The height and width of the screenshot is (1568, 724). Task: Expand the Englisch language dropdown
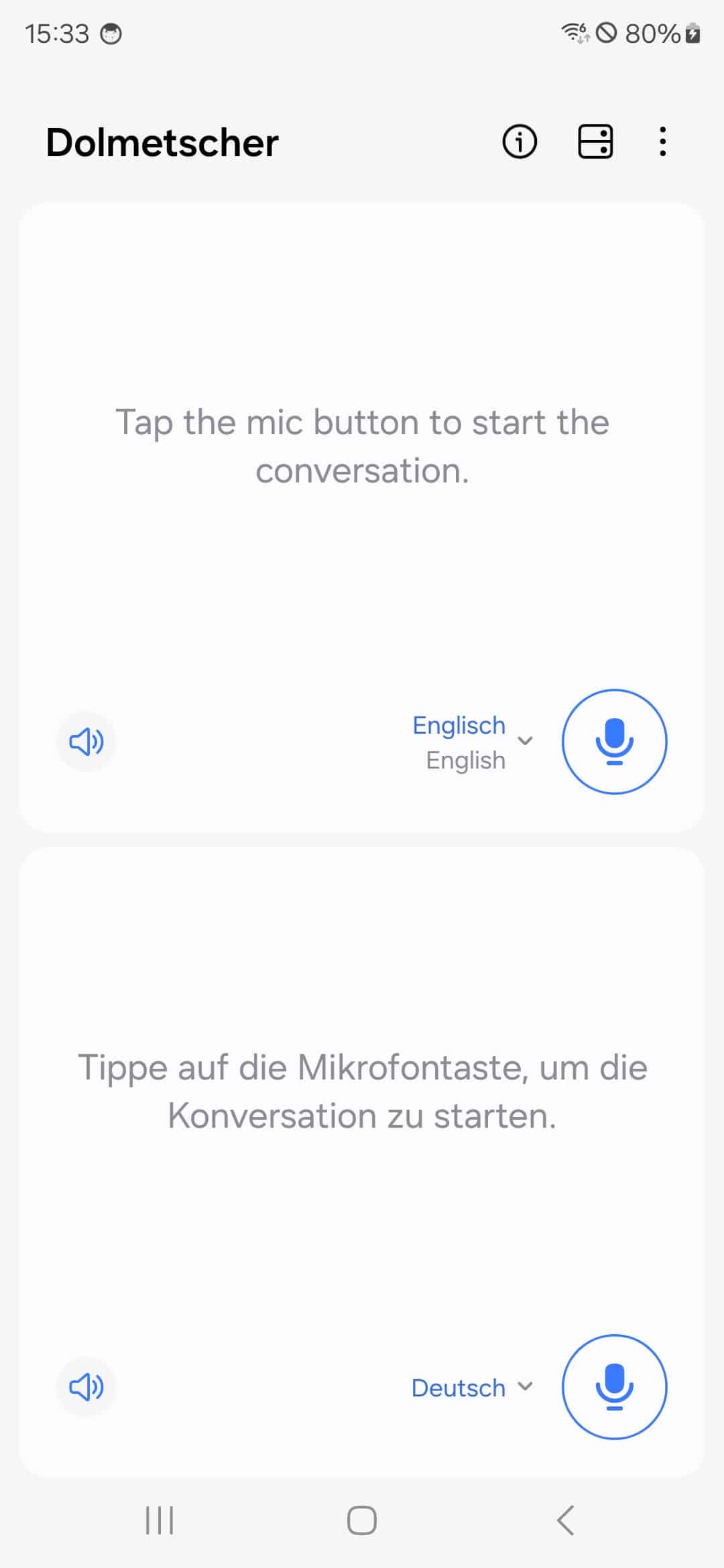(473, 742)
